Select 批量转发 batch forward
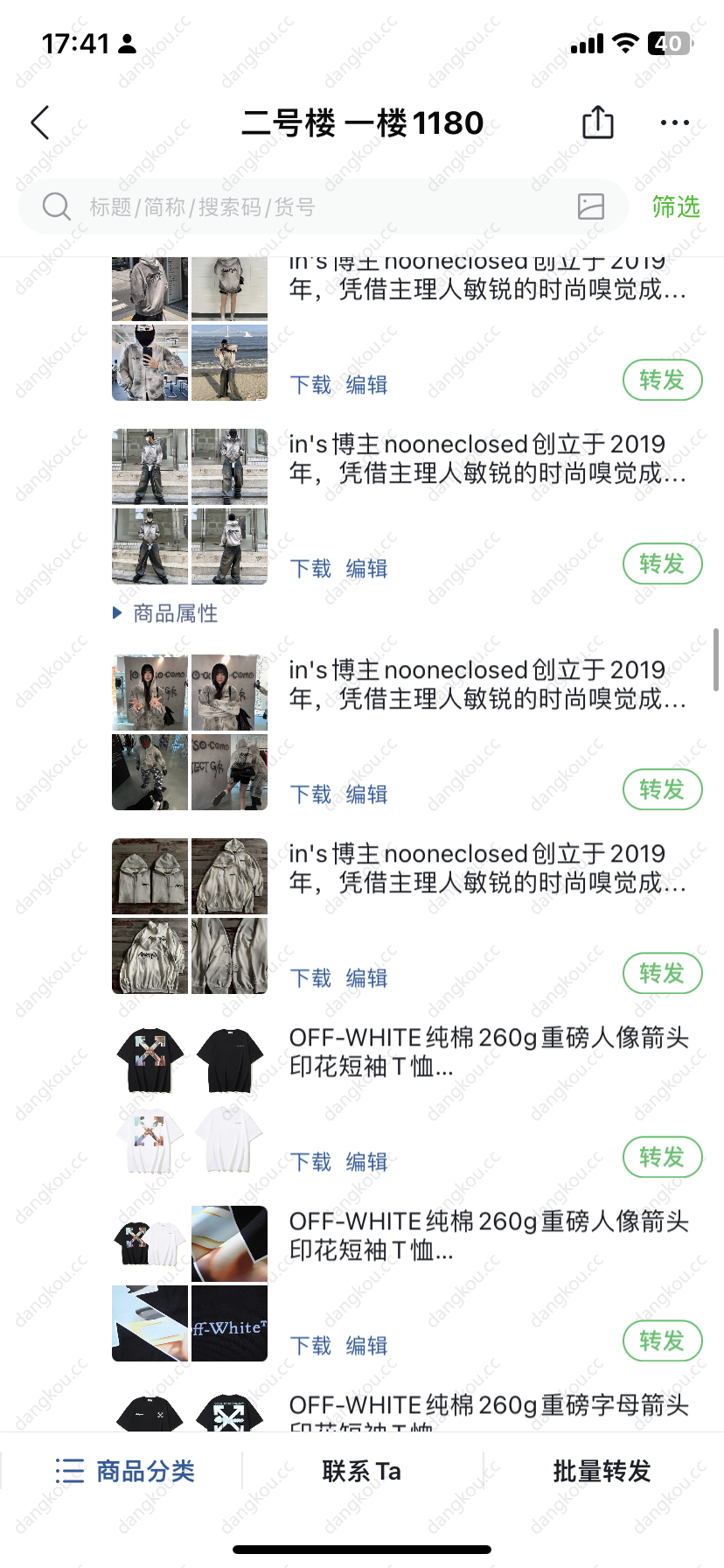Viewport: 724px width, 1568px height. (602, 1471)
